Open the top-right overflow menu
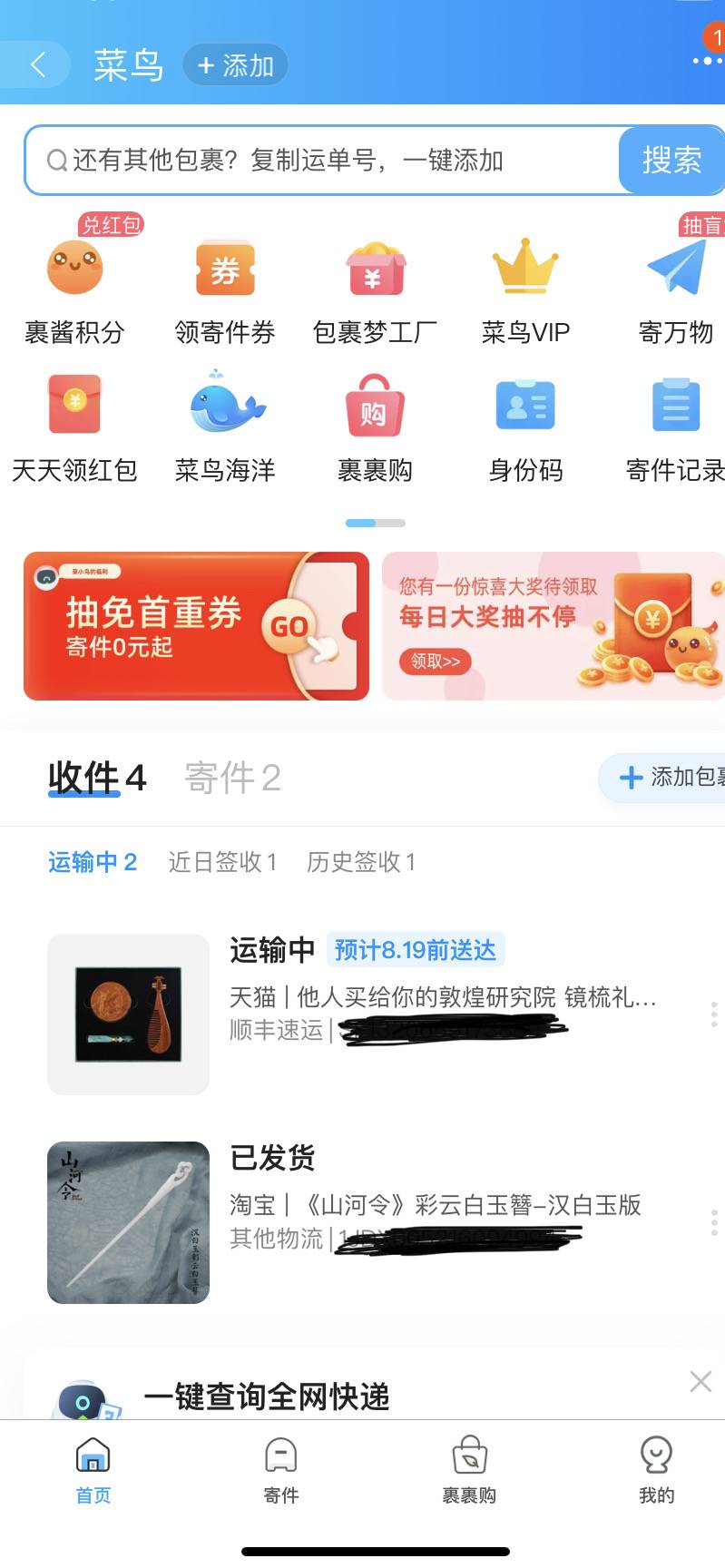 point(707,60)
